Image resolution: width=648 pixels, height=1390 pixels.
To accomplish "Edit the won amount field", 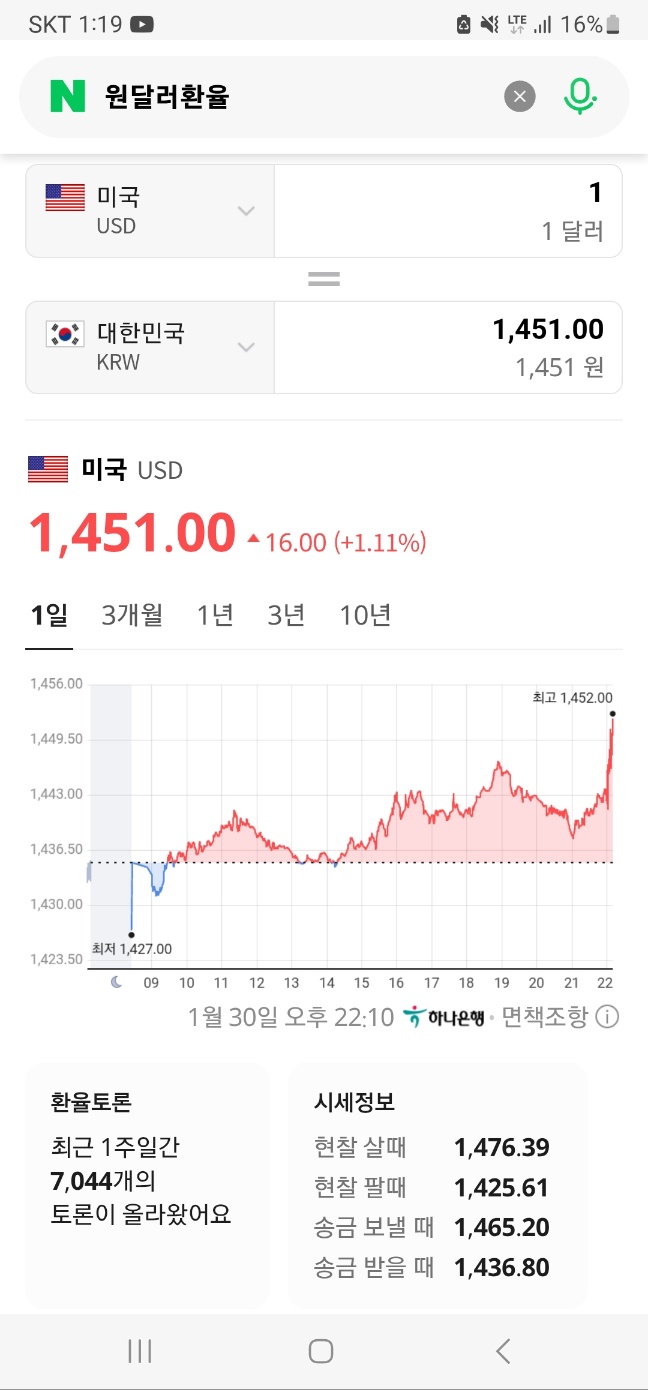I will [448, 347].
